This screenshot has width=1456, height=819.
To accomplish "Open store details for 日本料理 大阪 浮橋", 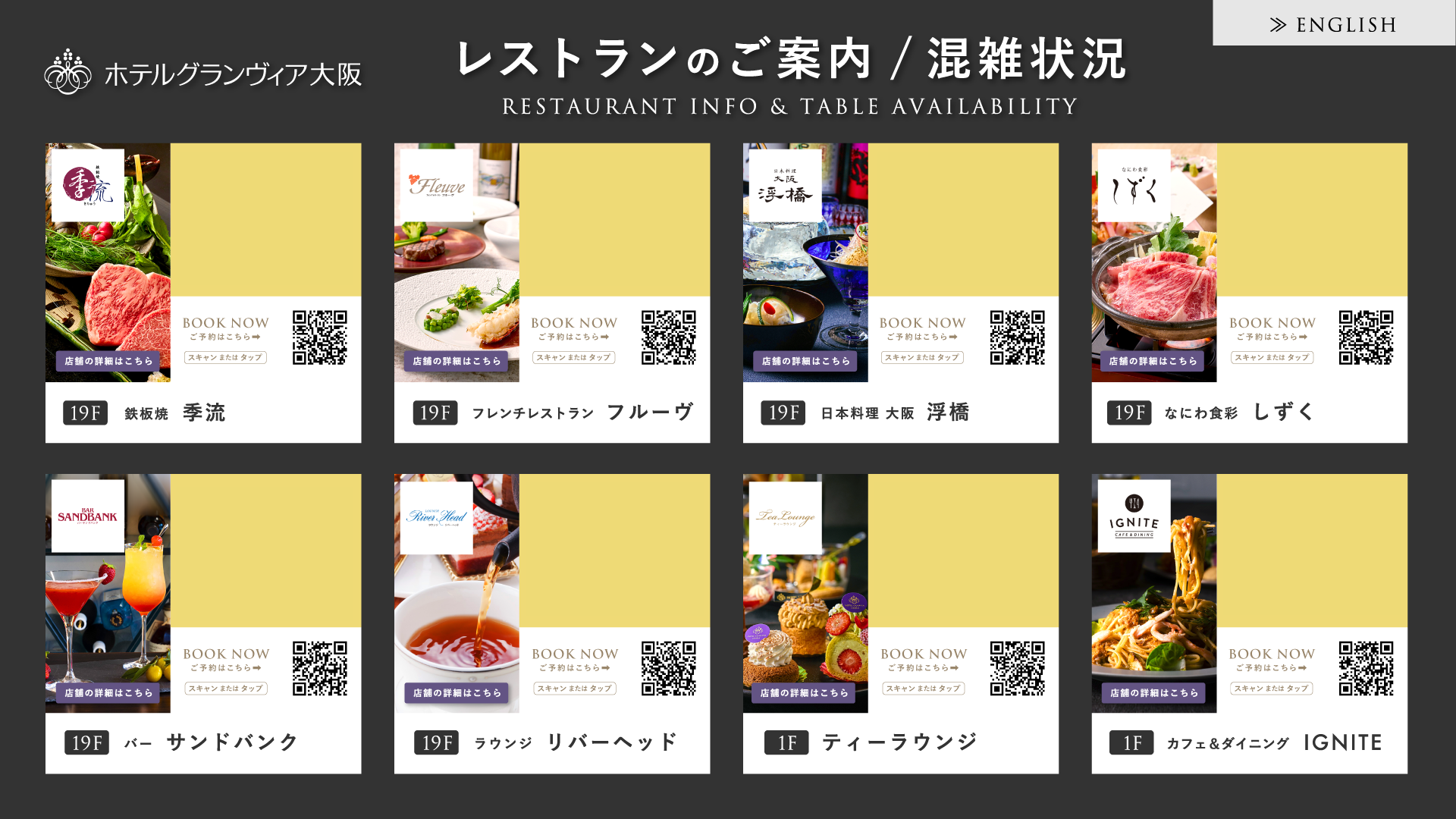I will tap(805, 361).
